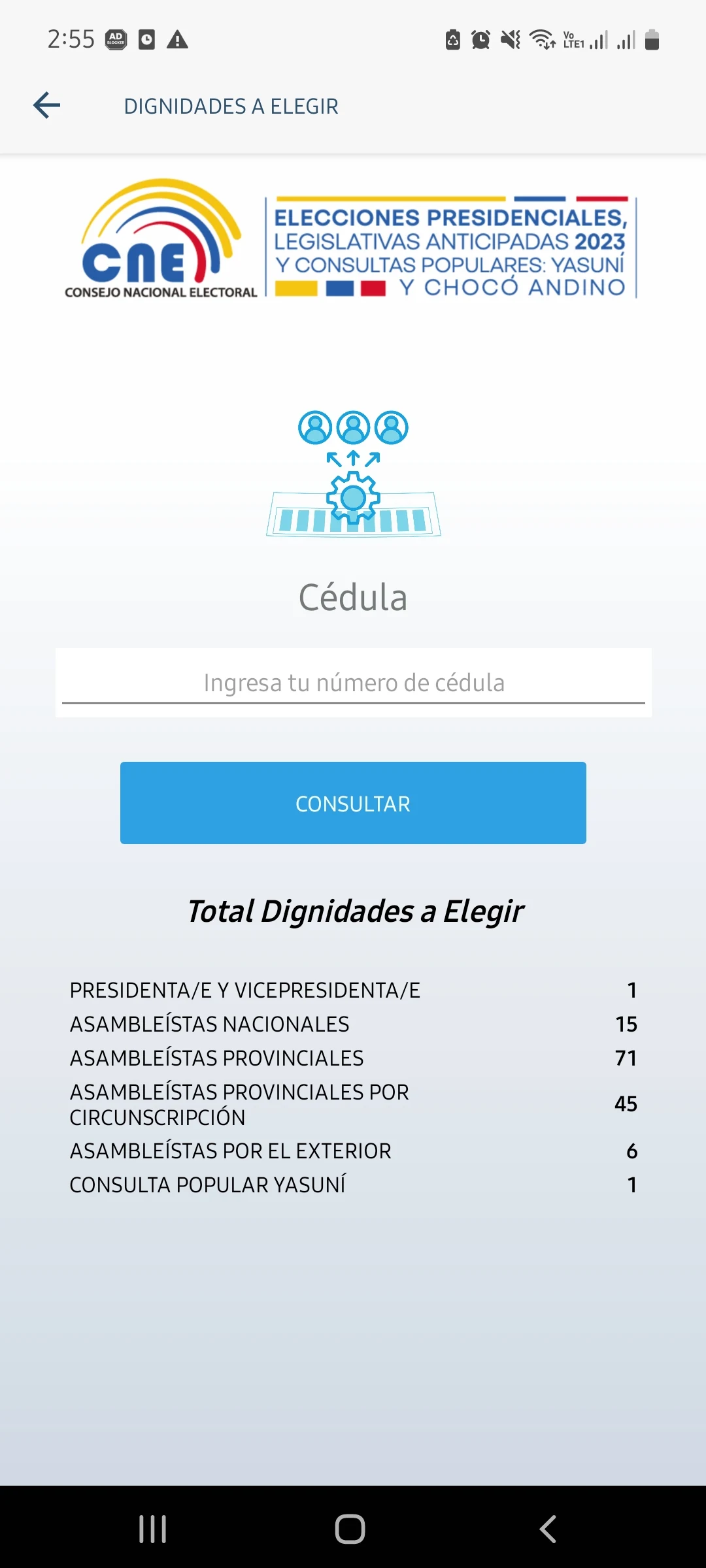Image resolution: width=706 pixels, height=1568 pixels.
Task: Go back using the top-left arrow
Action: [x=46, y=105]
